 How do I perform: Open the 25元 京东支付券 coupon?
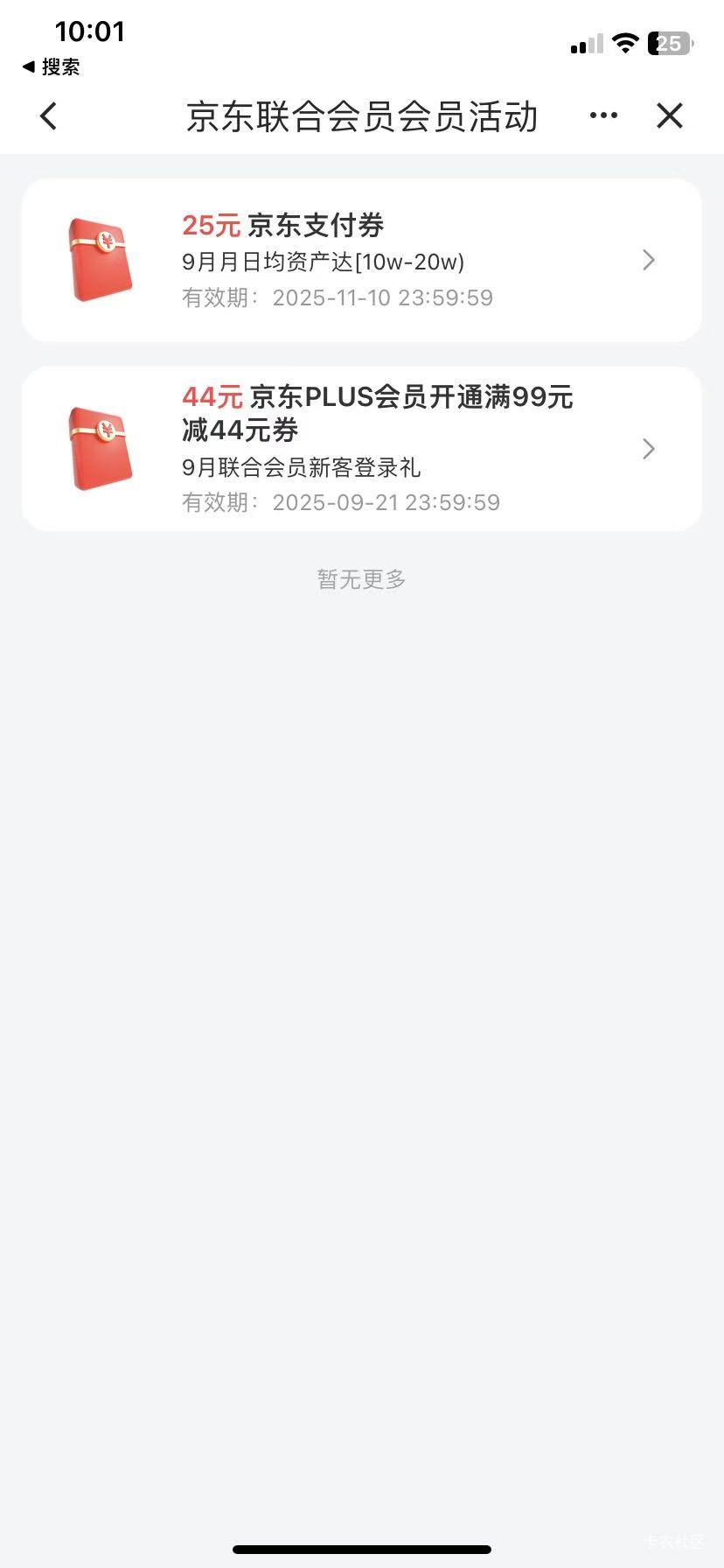pos(361,260)
